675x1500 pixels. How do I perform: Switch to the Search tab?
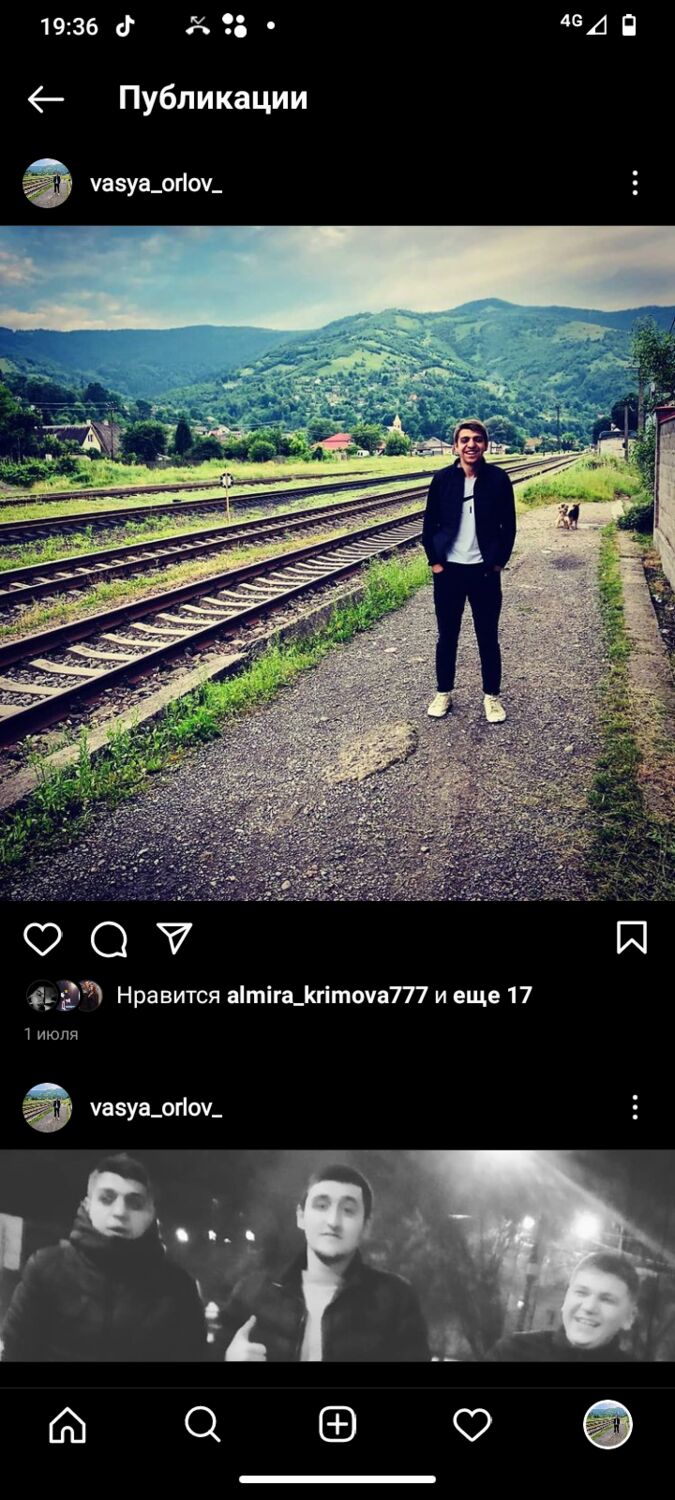(202, 1424)
